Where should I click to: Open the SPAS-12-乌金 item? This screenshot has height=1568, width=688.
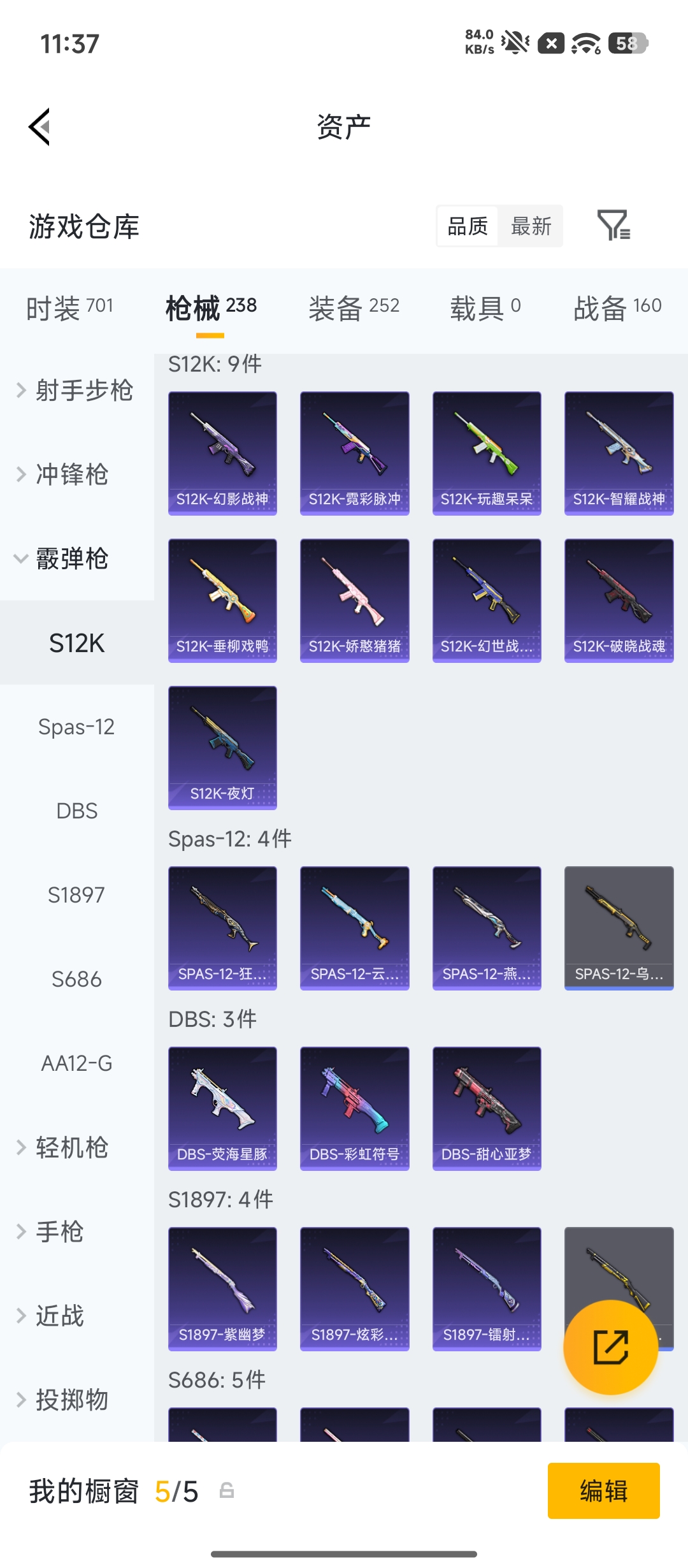pos(619,927)
